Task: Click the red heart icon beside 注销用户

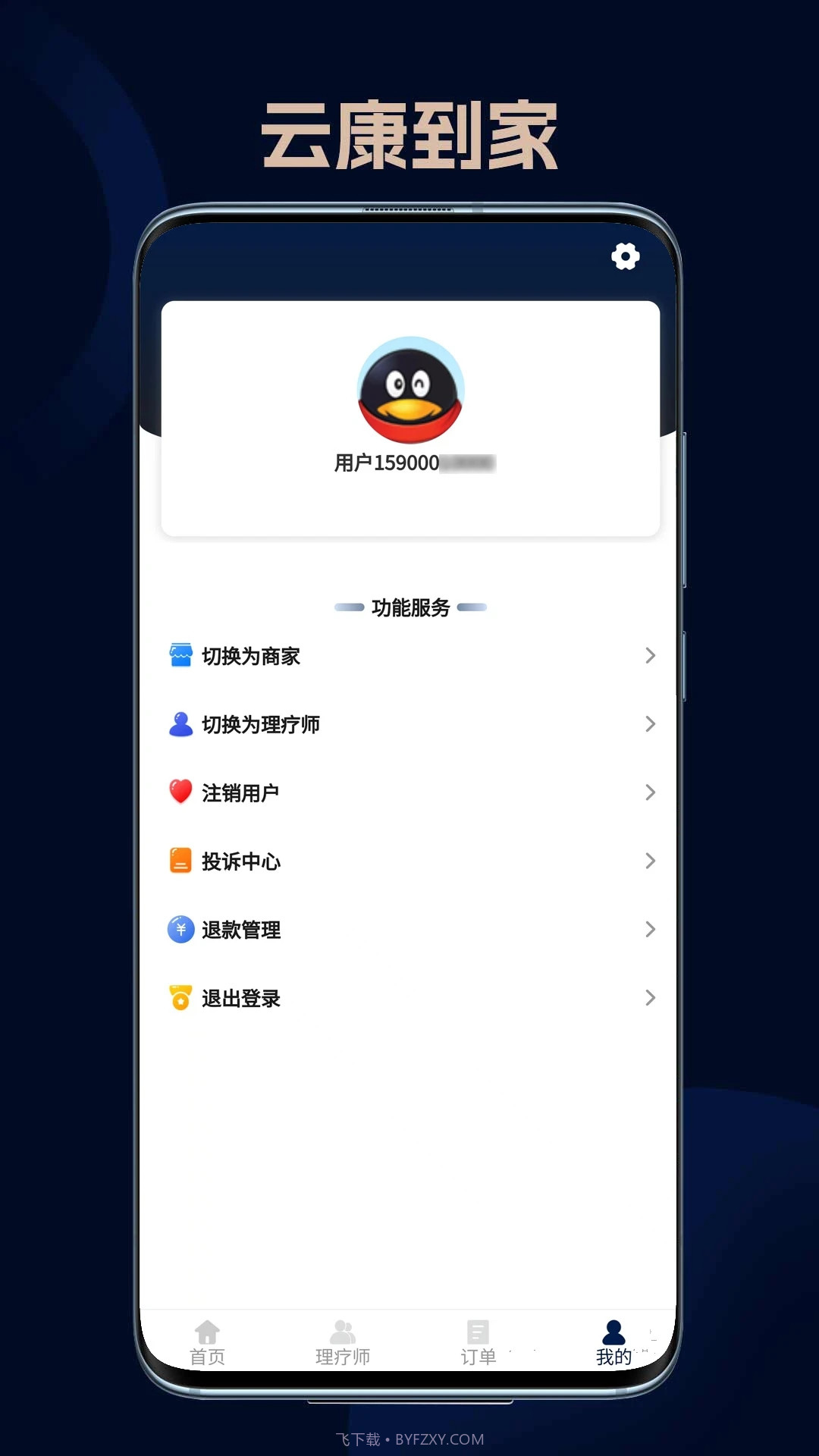Action: tap(180, 792)
